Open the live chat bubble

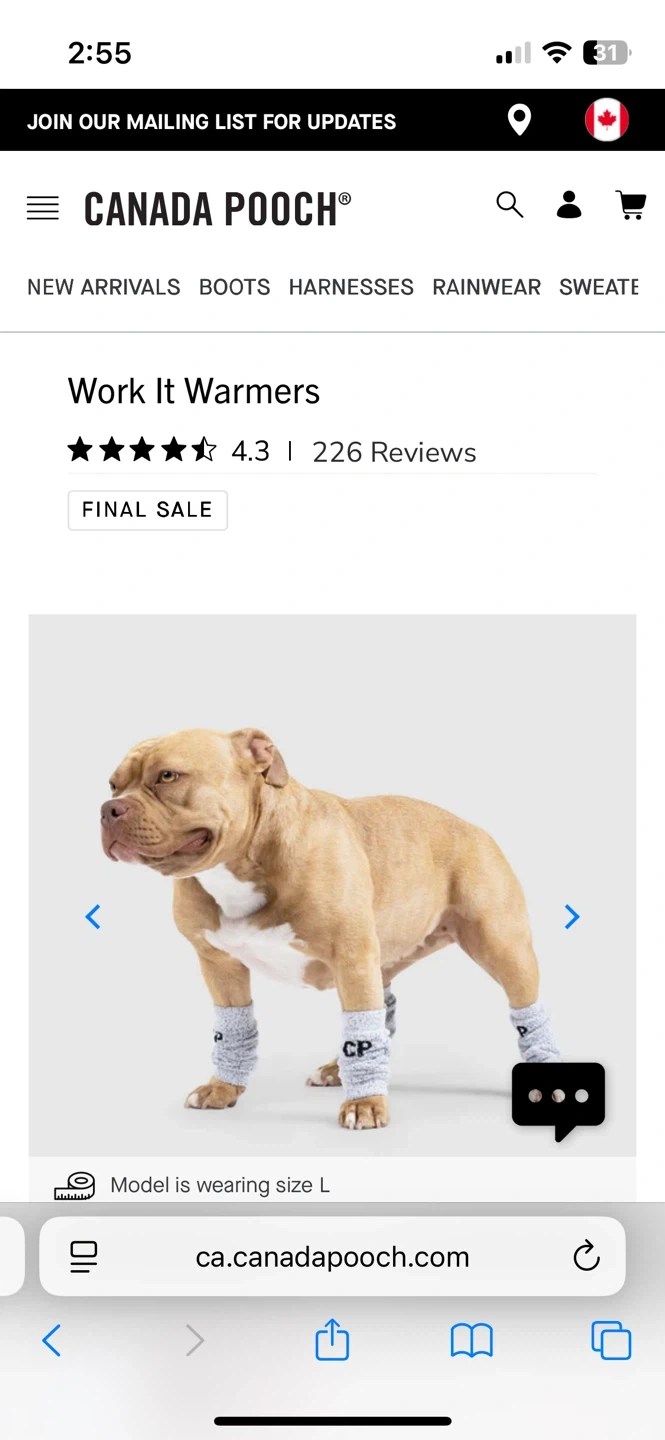point(558,1101)
